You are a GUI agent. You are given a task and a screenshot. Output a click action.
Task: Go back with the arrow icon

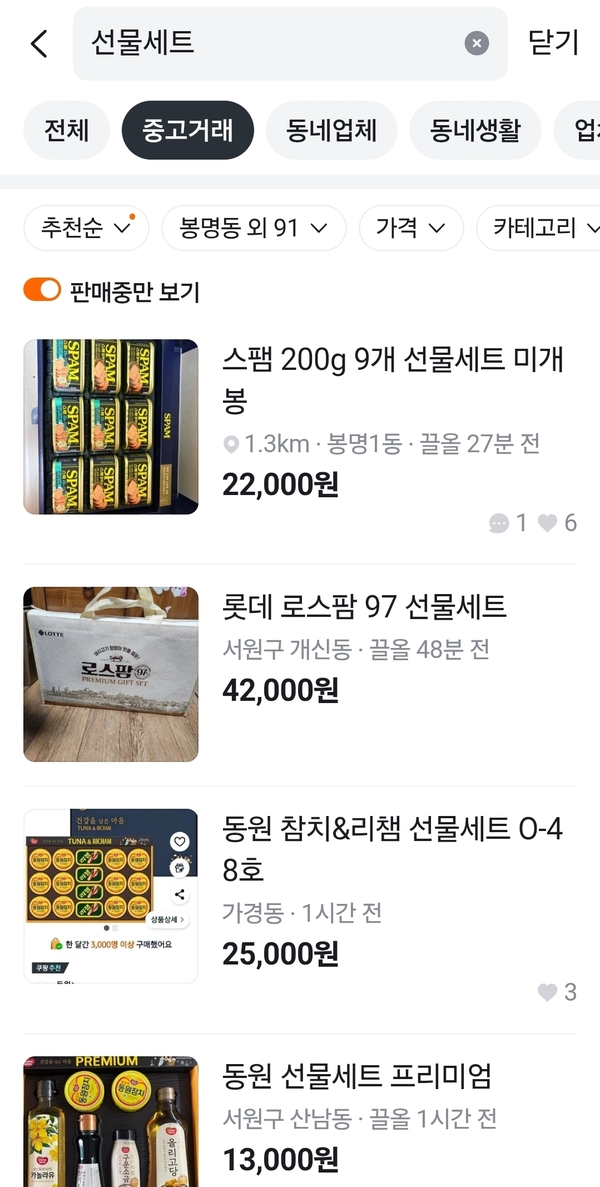point(39,43)
